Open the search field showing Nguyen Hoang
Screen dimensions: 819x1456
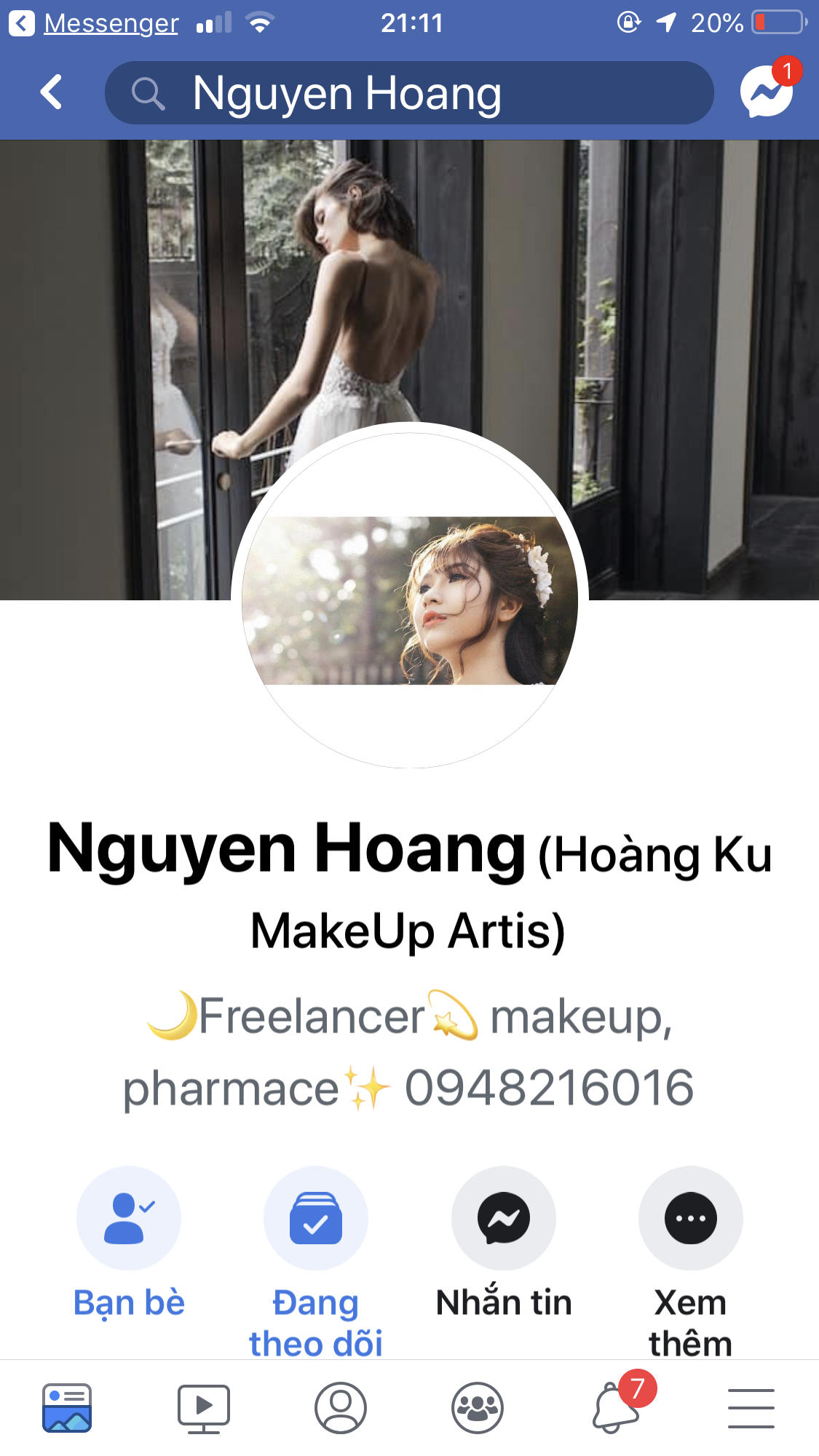[x=409, y=93]
